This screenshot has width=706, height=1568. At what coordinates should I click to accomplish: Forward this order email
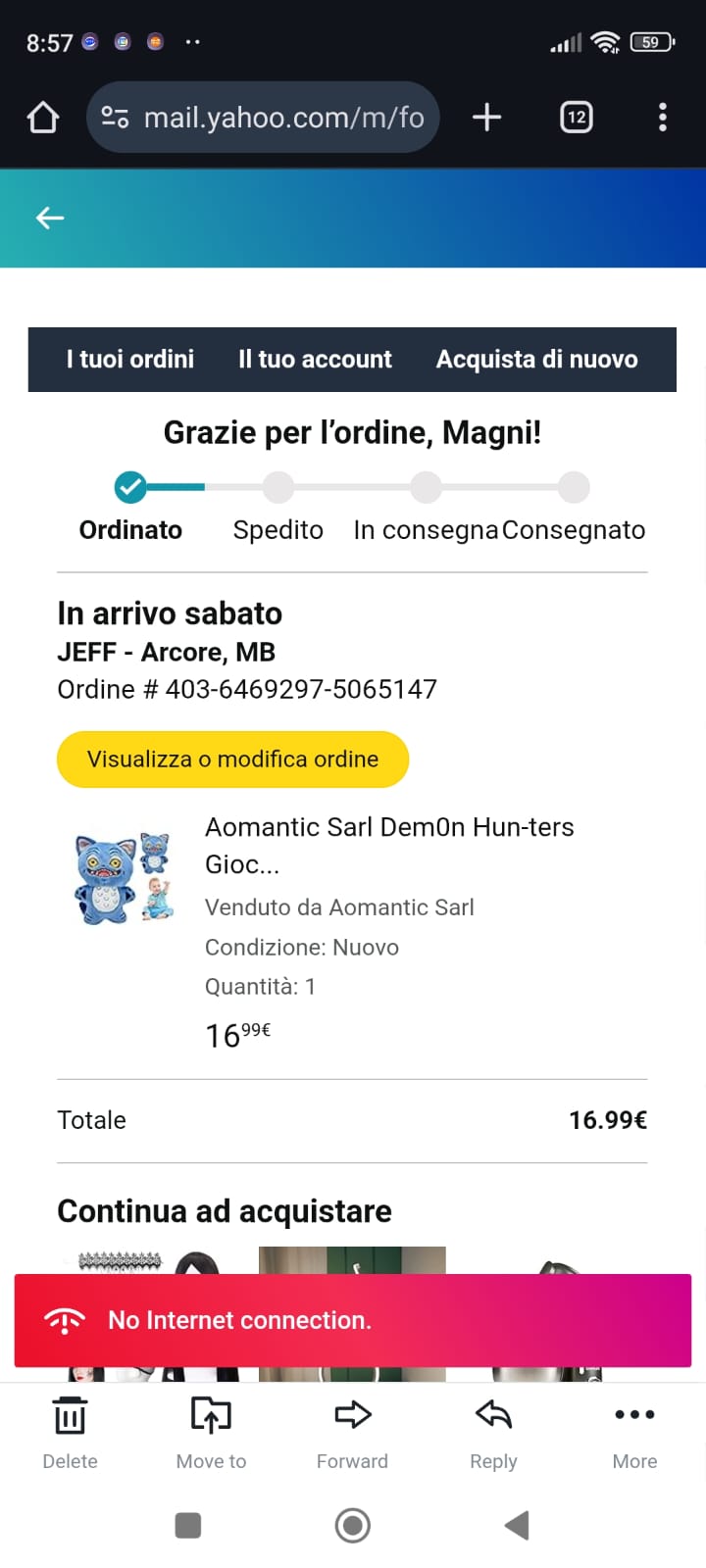coord(352,1432)
